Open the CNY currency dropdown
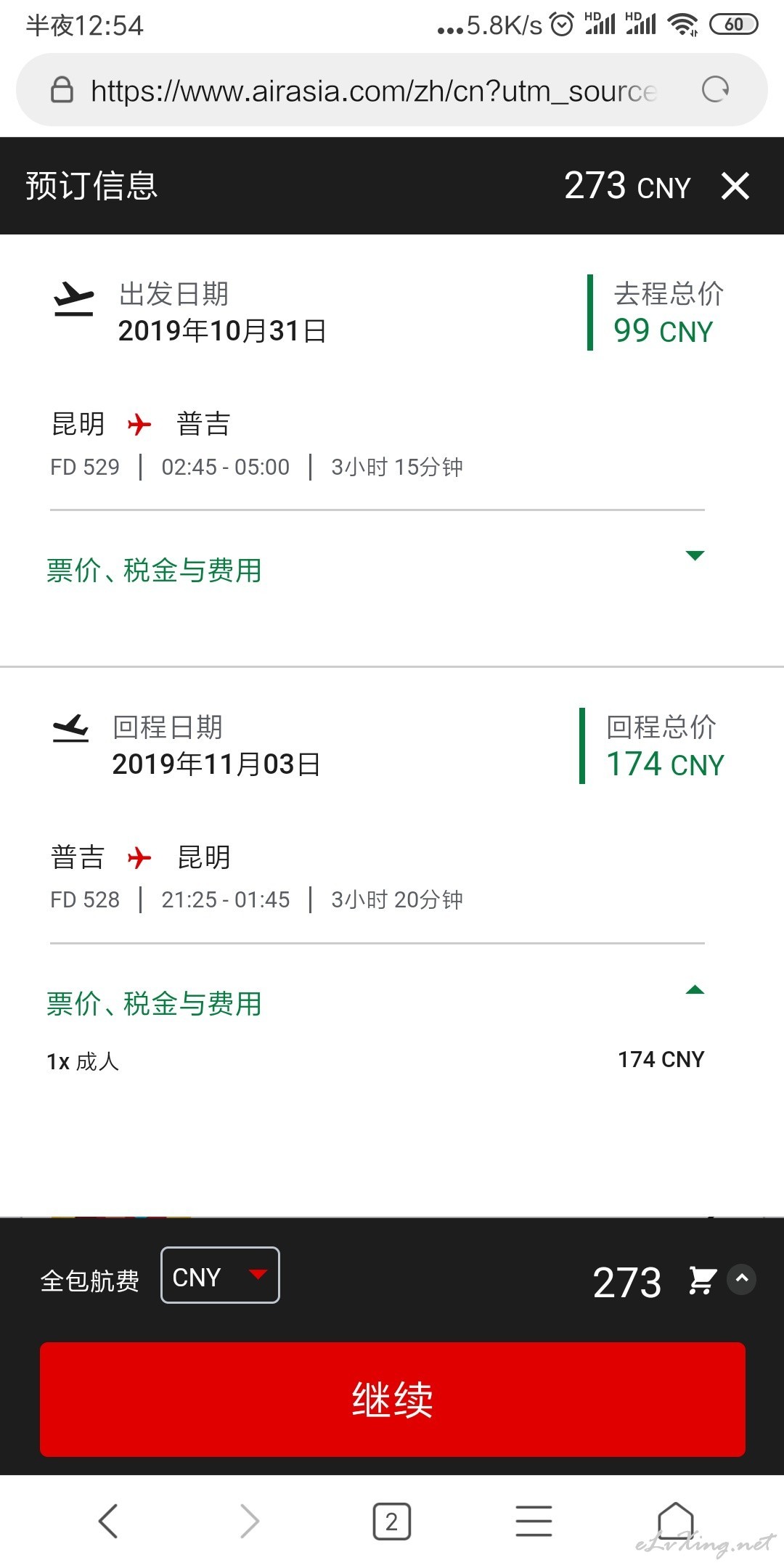This screenshot has height=1568, width=784. (220, 1275)
